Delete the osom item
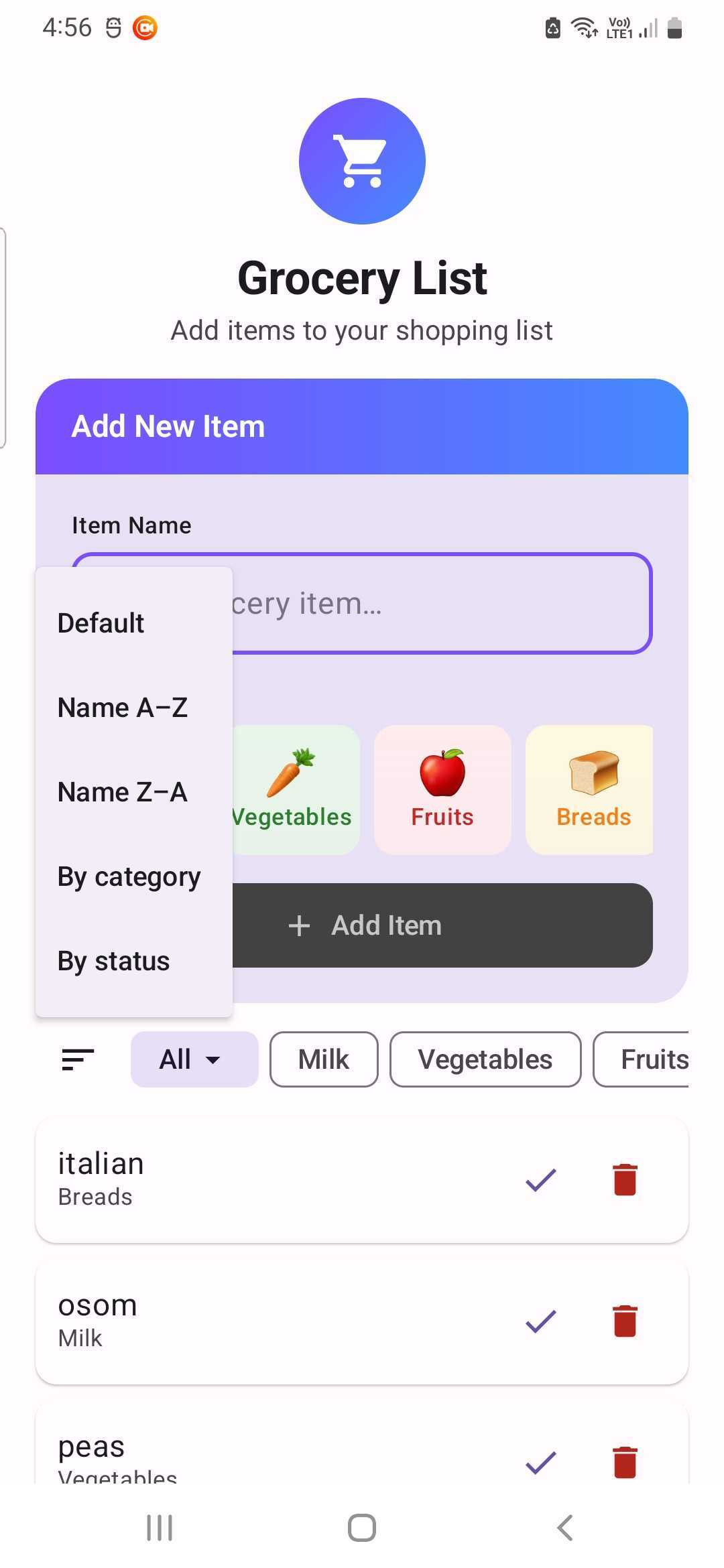Screen dimensions: 724x1568 click(x=625, y=1321)
